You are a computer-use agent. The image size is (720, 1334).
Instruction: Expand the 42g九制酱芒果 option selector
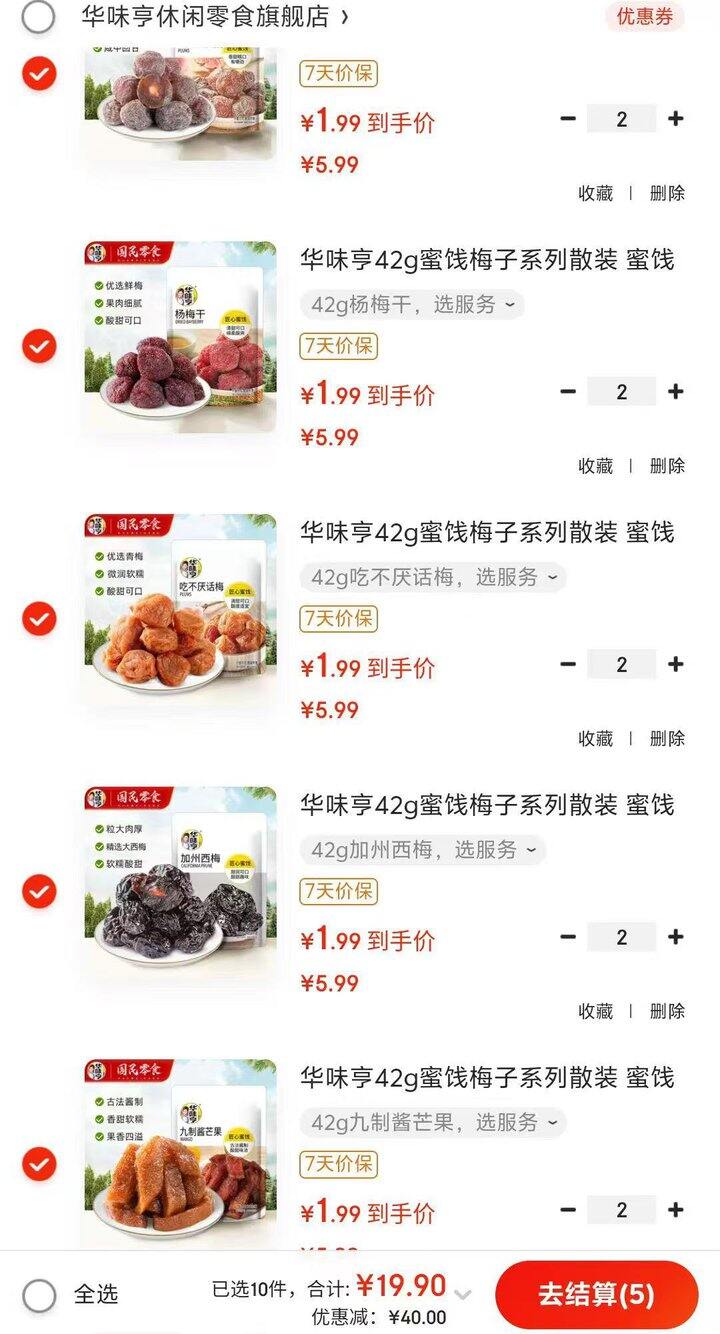tap(433, 1122)
